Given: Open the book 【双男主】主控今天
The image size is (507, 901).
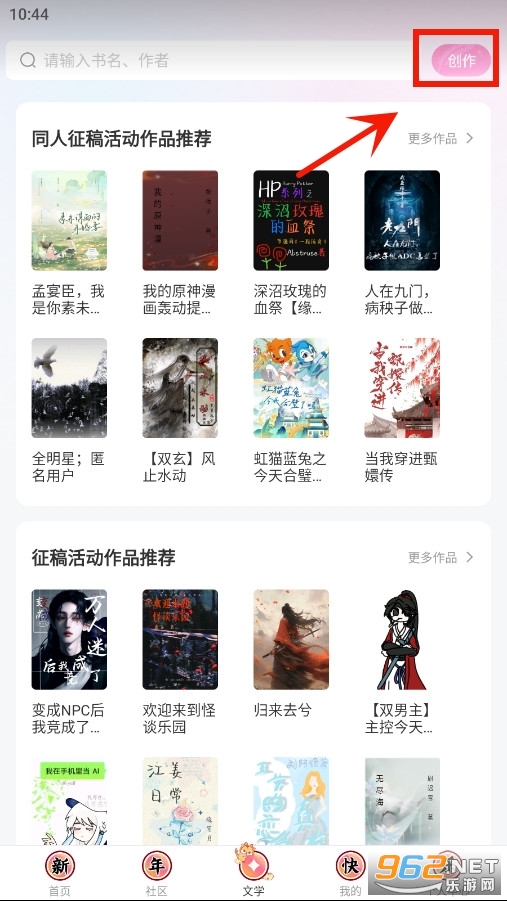Looking at the screenshot, I should 402,662.
